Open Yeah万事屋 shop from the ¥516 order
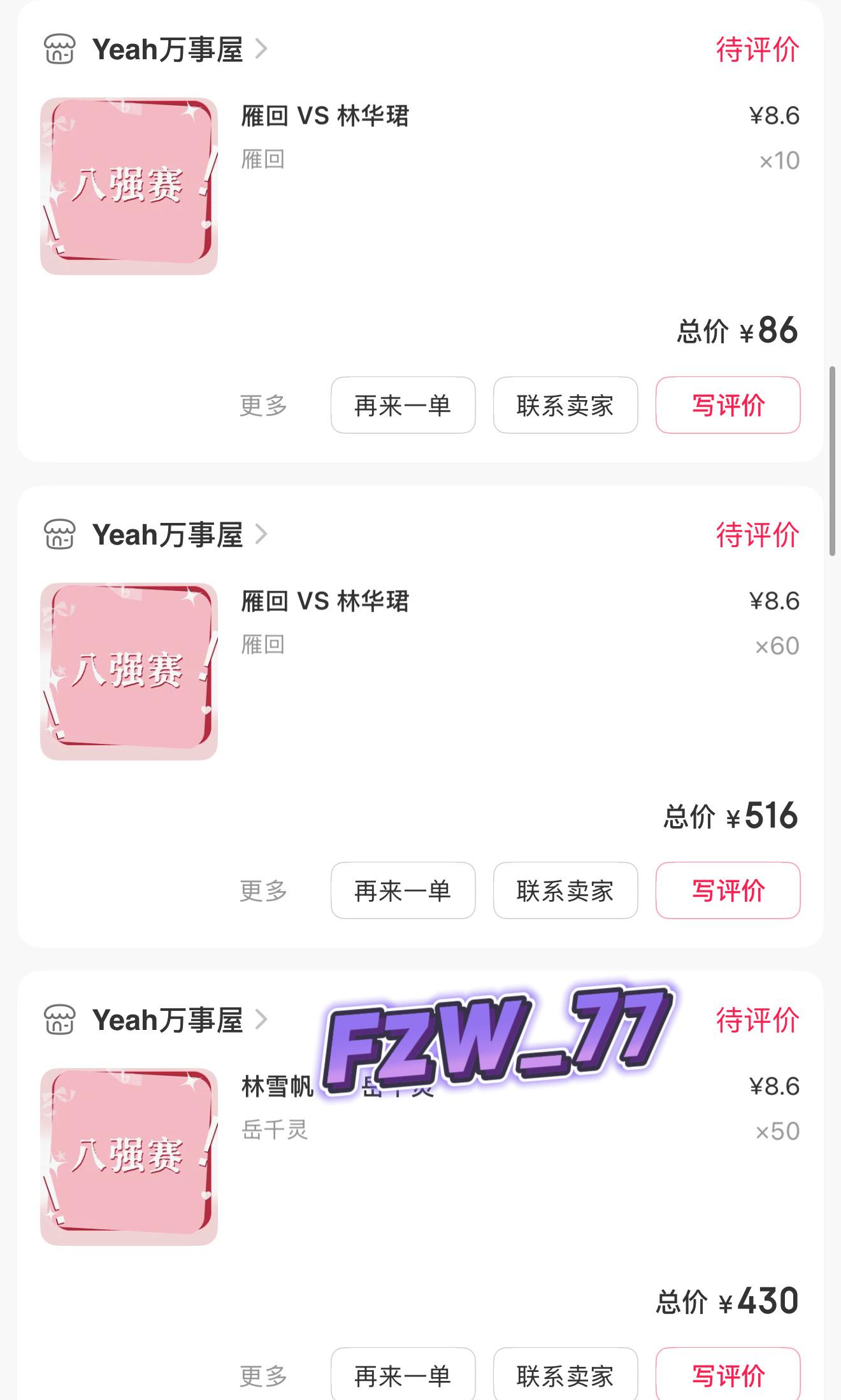This screenshot has height=1400, width=841. click(167, 535)
